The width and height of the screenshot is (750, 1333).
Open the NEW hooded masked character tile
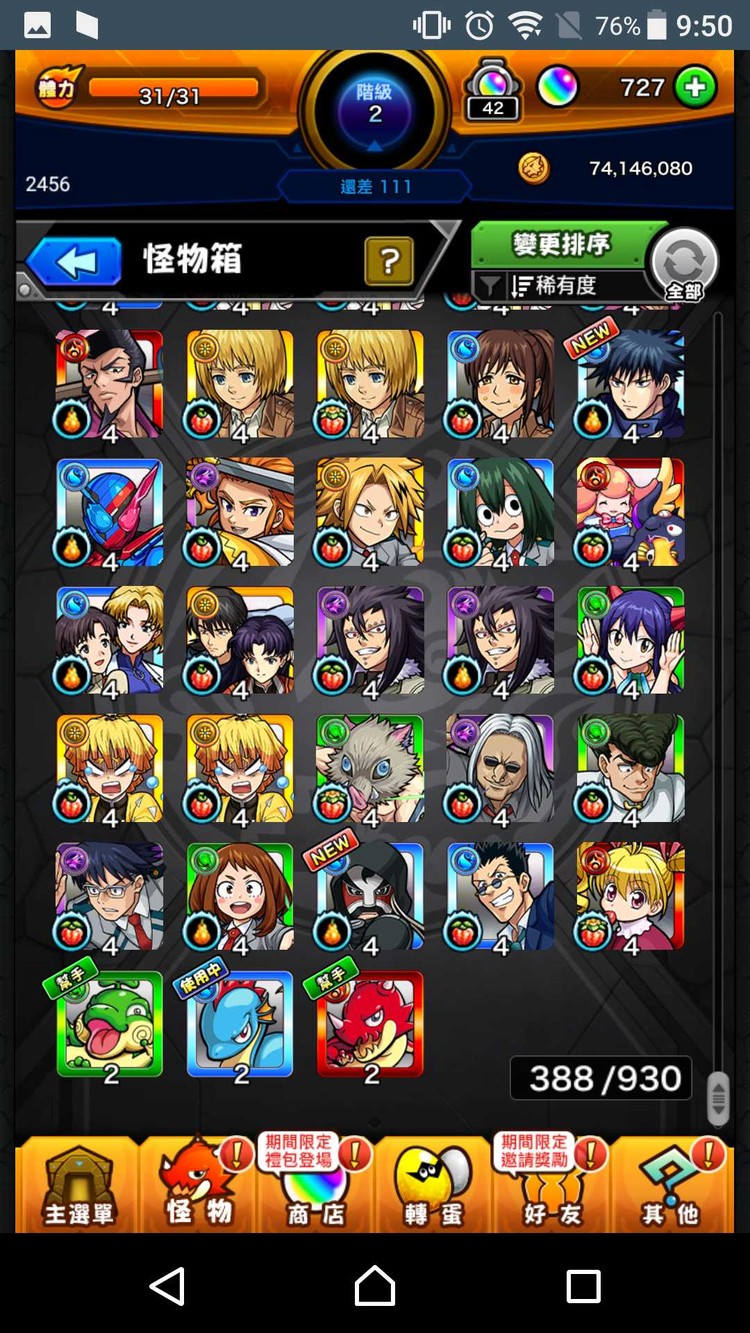pyautogui.click(x=370, y=896)
